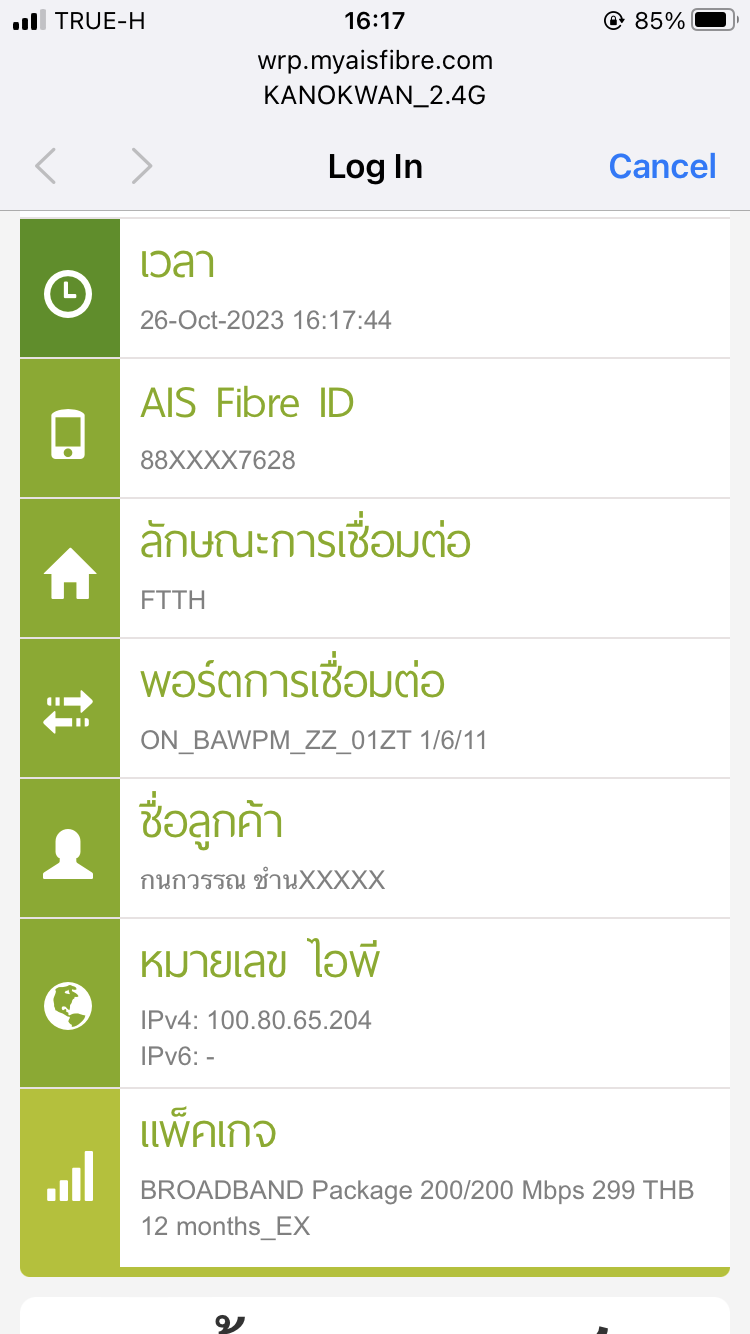Go forward with the right arrow

(x=142, y=166)
